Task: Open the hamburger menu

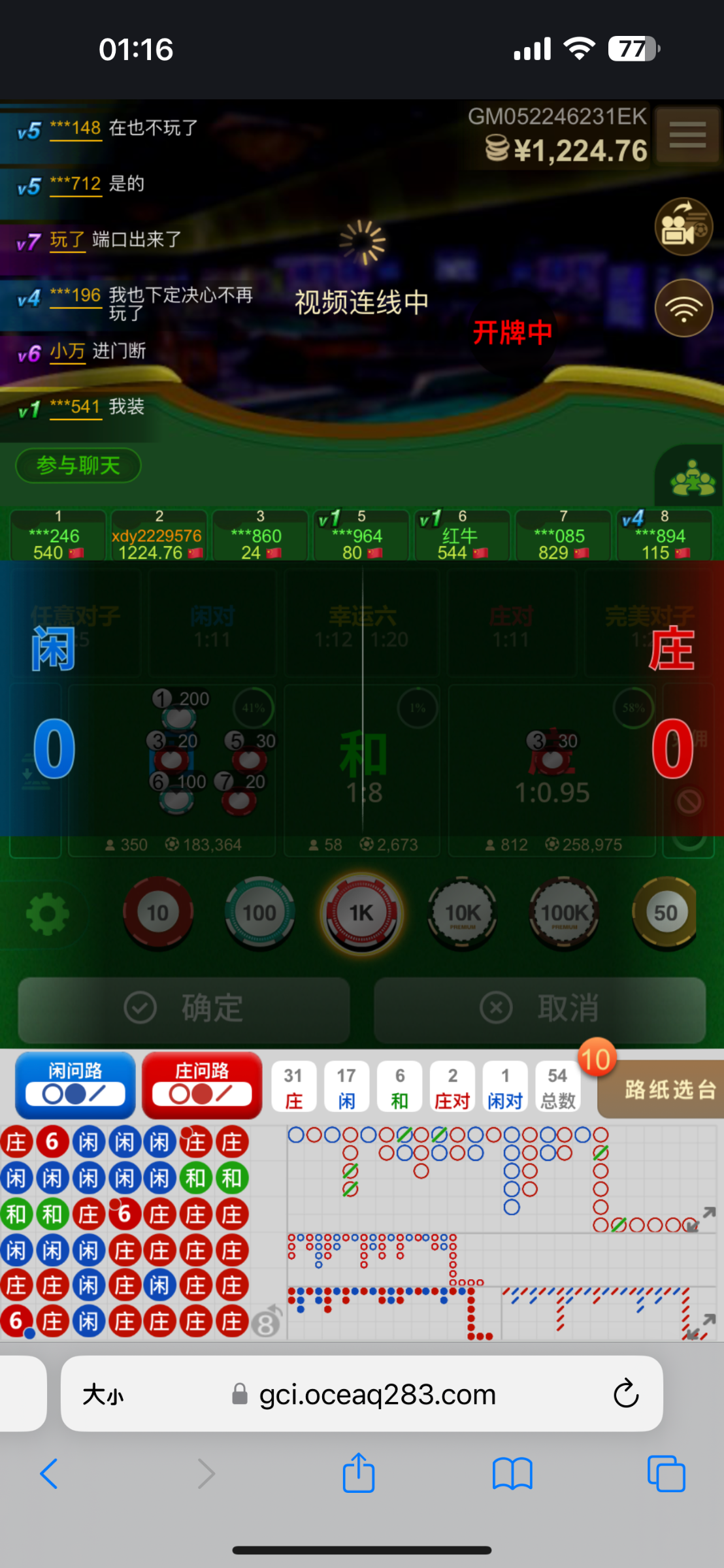Action: (x=687, y=135)
